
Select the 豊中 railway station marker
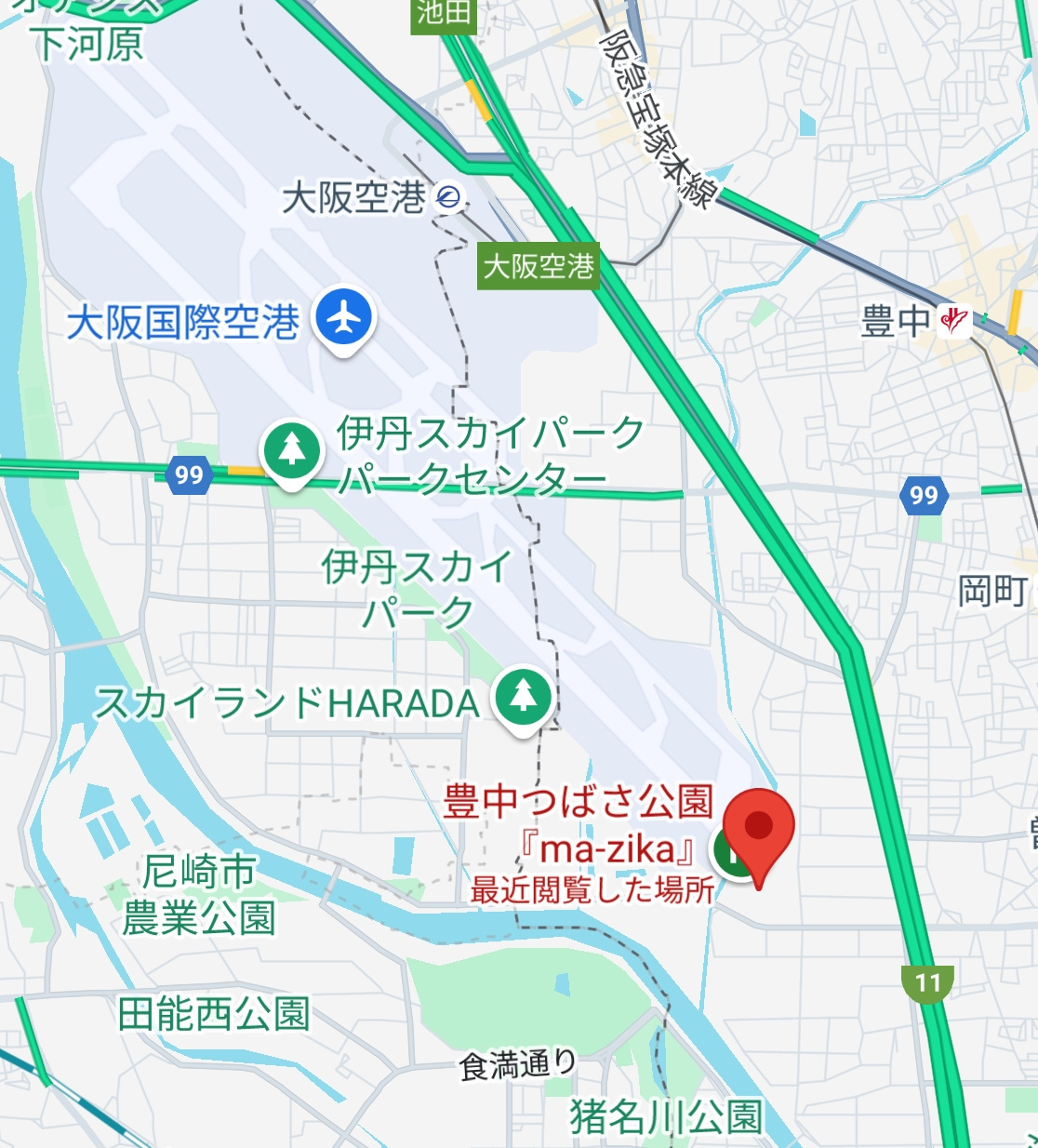(954, 321)
